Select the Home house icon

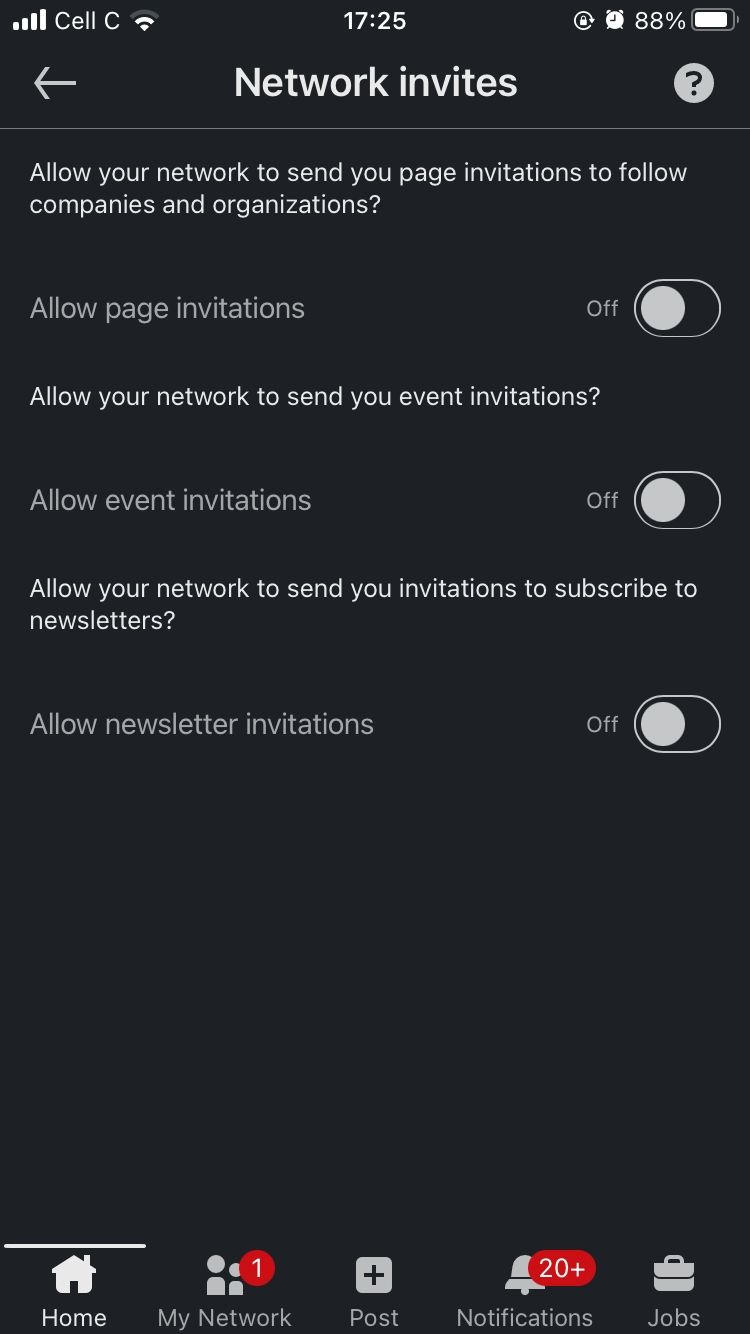[x=74, y=1272]
